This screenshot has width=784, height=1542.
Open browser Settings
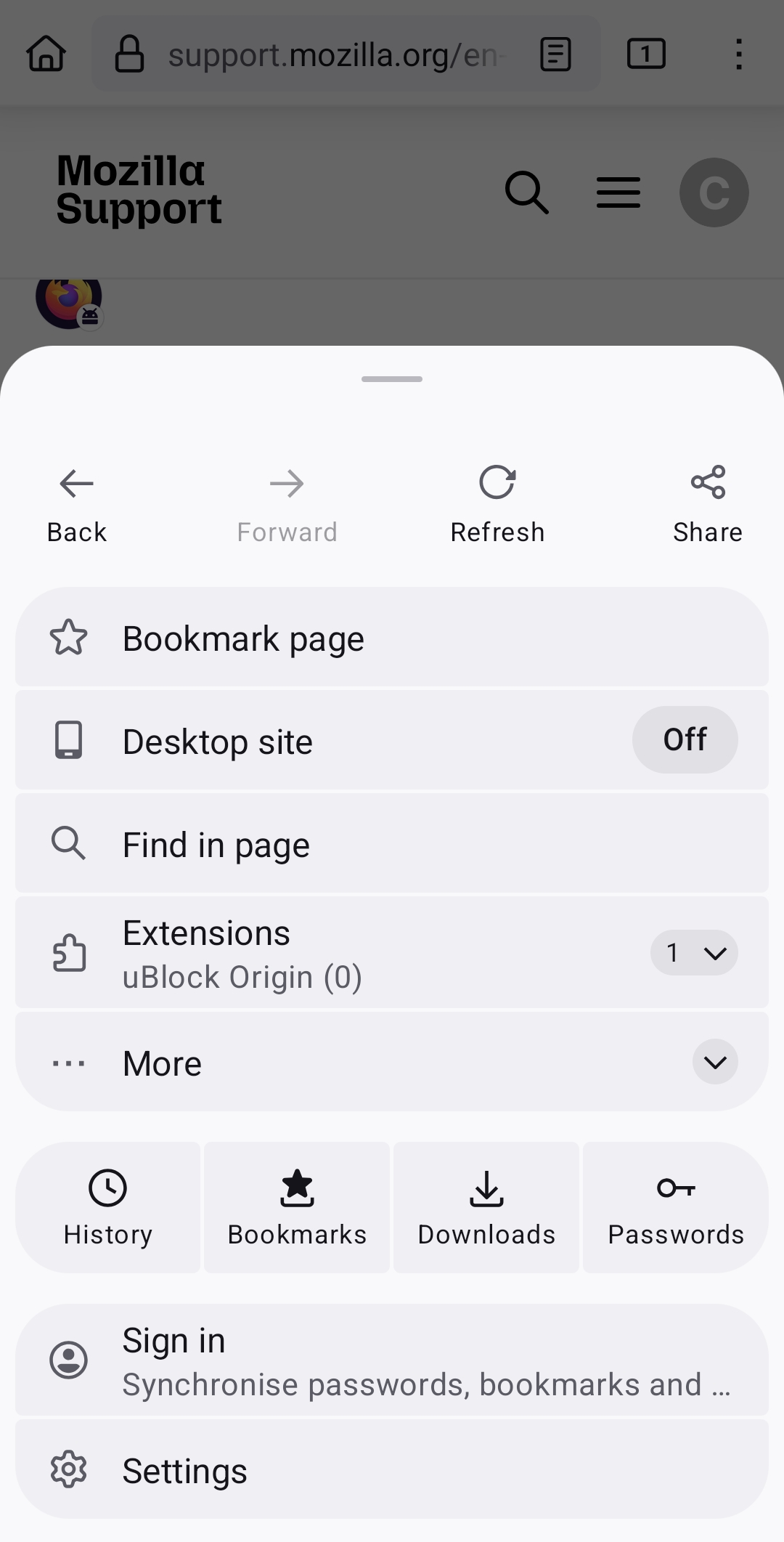click(392, 1469)
